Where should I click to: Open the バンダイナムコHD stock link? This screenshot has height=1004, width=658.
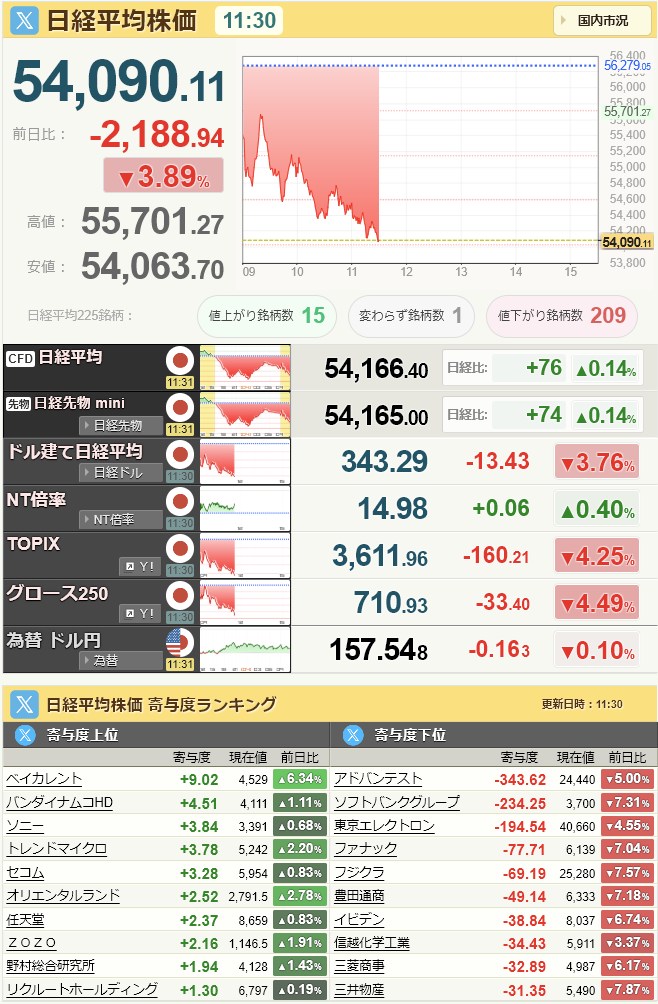tap(60, 802)
